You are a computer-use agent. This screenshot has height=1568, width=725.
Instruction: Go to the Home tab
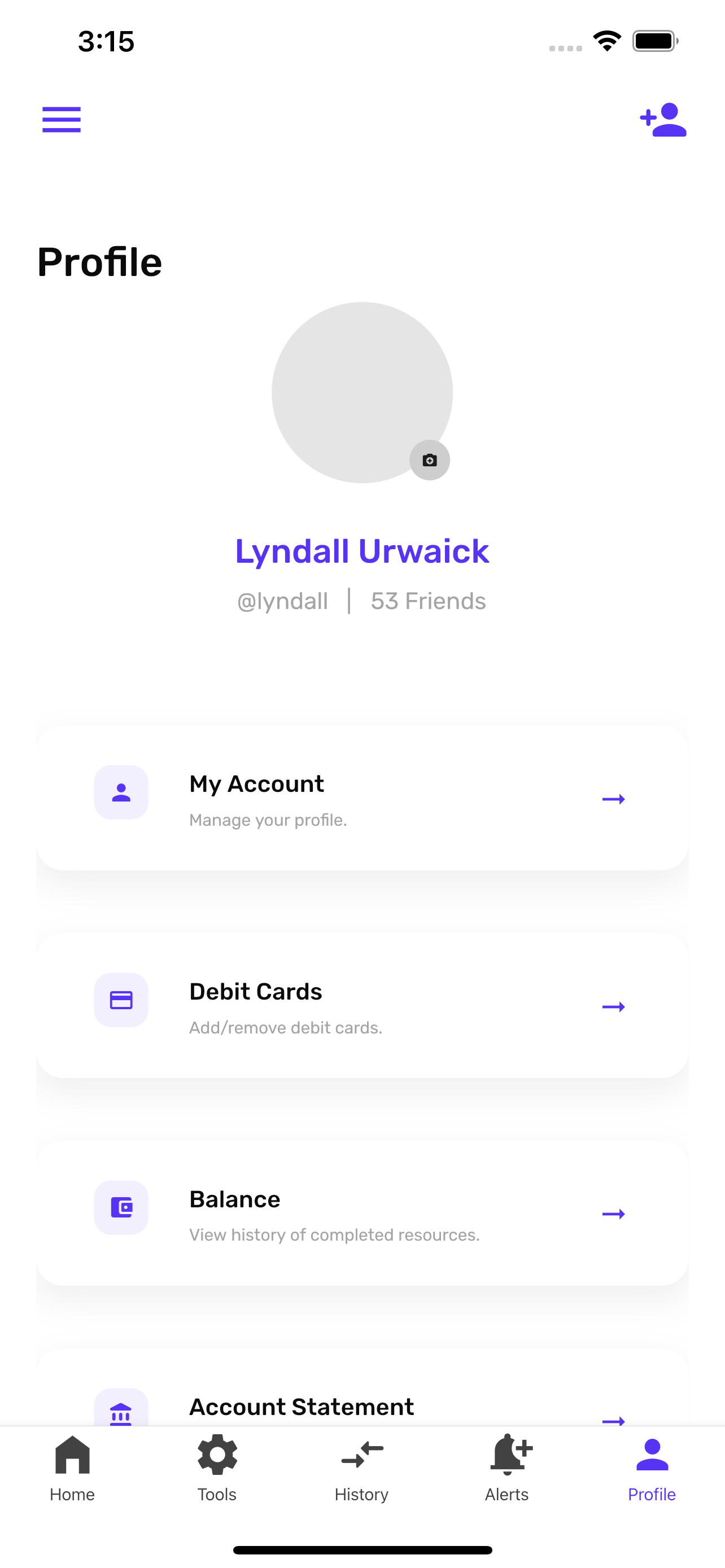tap(72, 1468)
